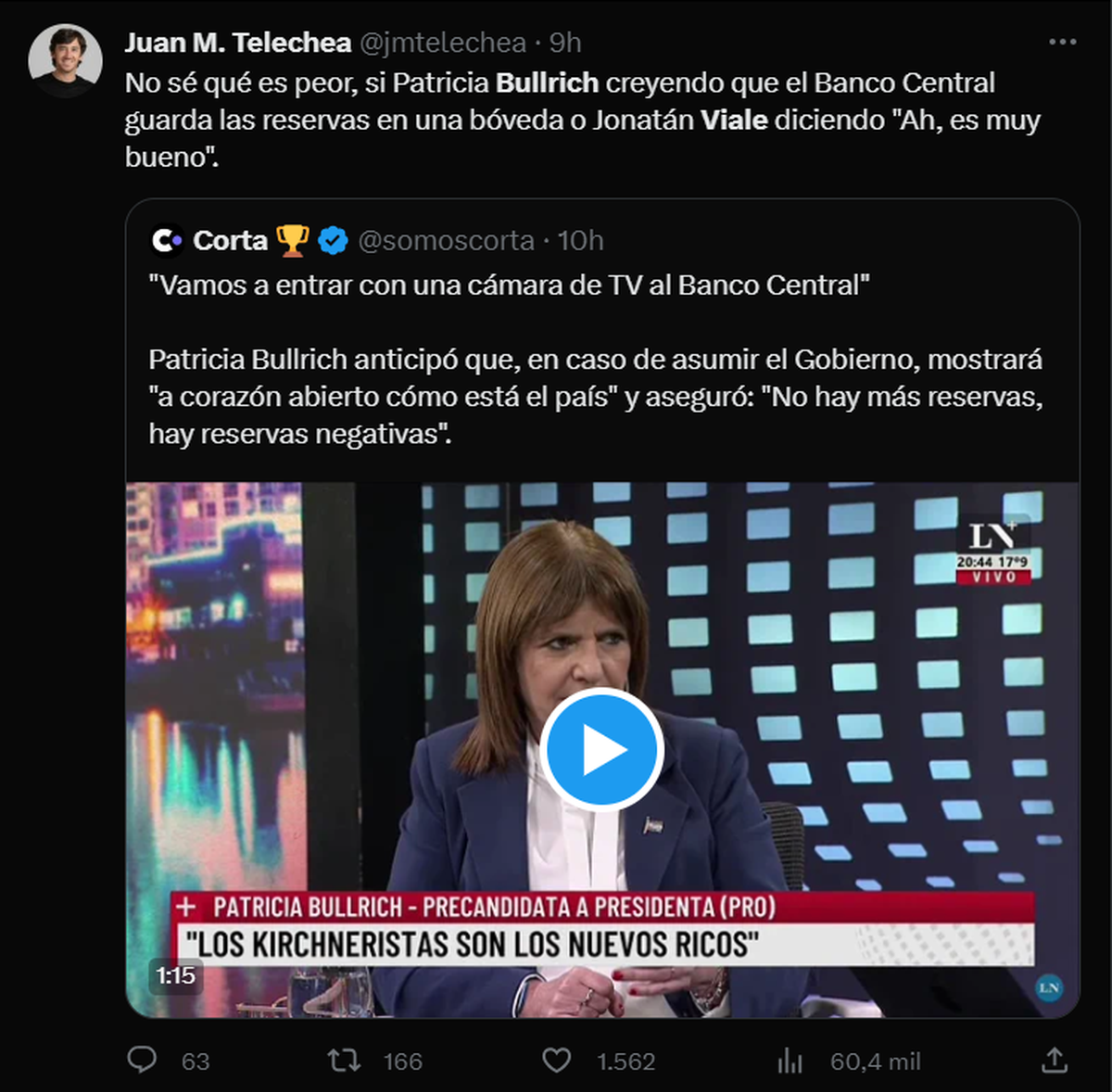Like this tweet with the heart icon
The width and height of the screenshot is (1112, 1092).
point(556,1060)
